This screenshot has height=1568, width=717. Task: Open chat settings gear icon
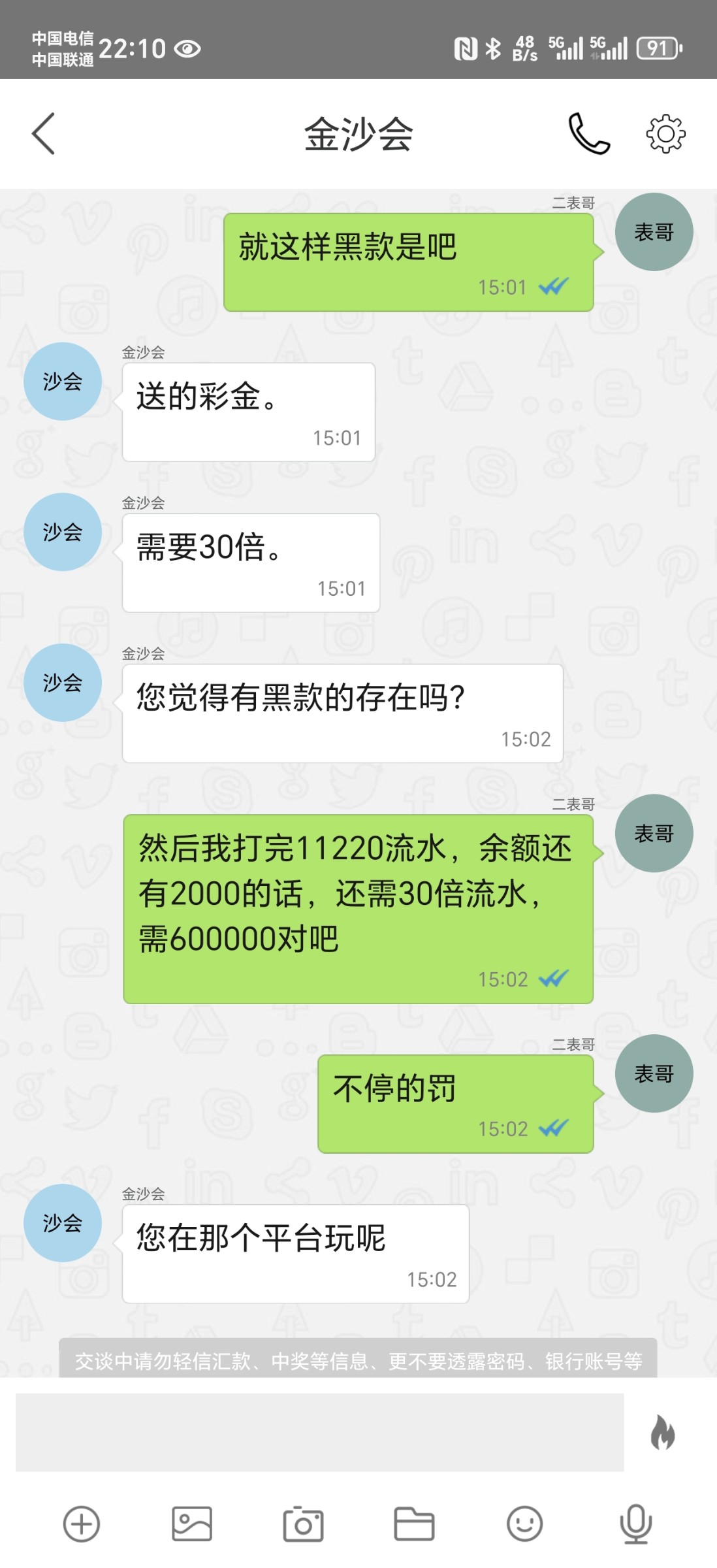tap(665, 134)
